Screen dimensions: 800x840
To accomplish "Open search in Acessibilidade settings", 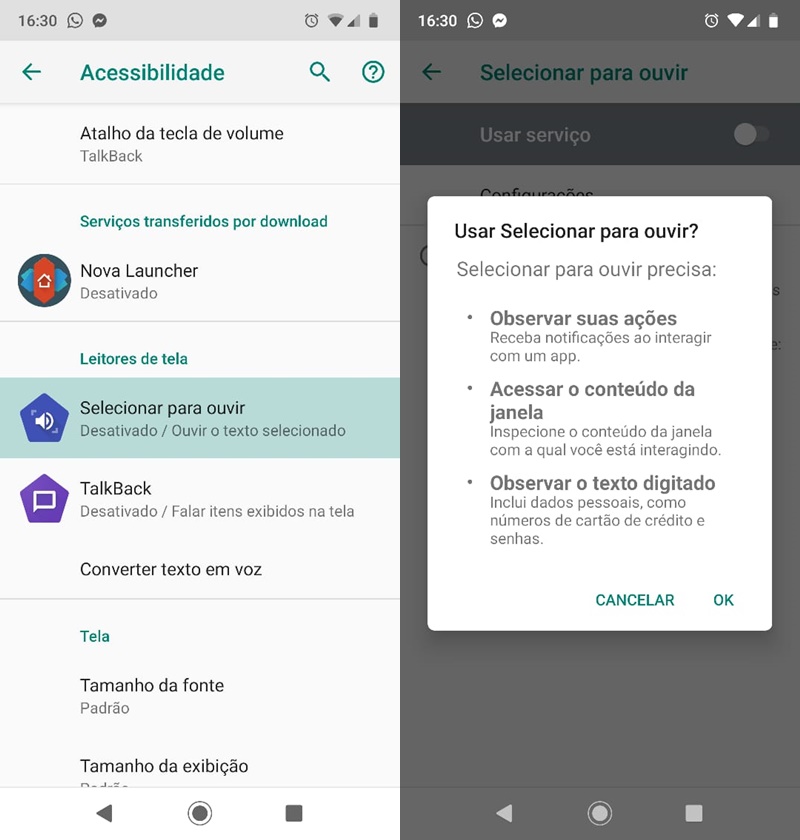I will tap(320, 72).
